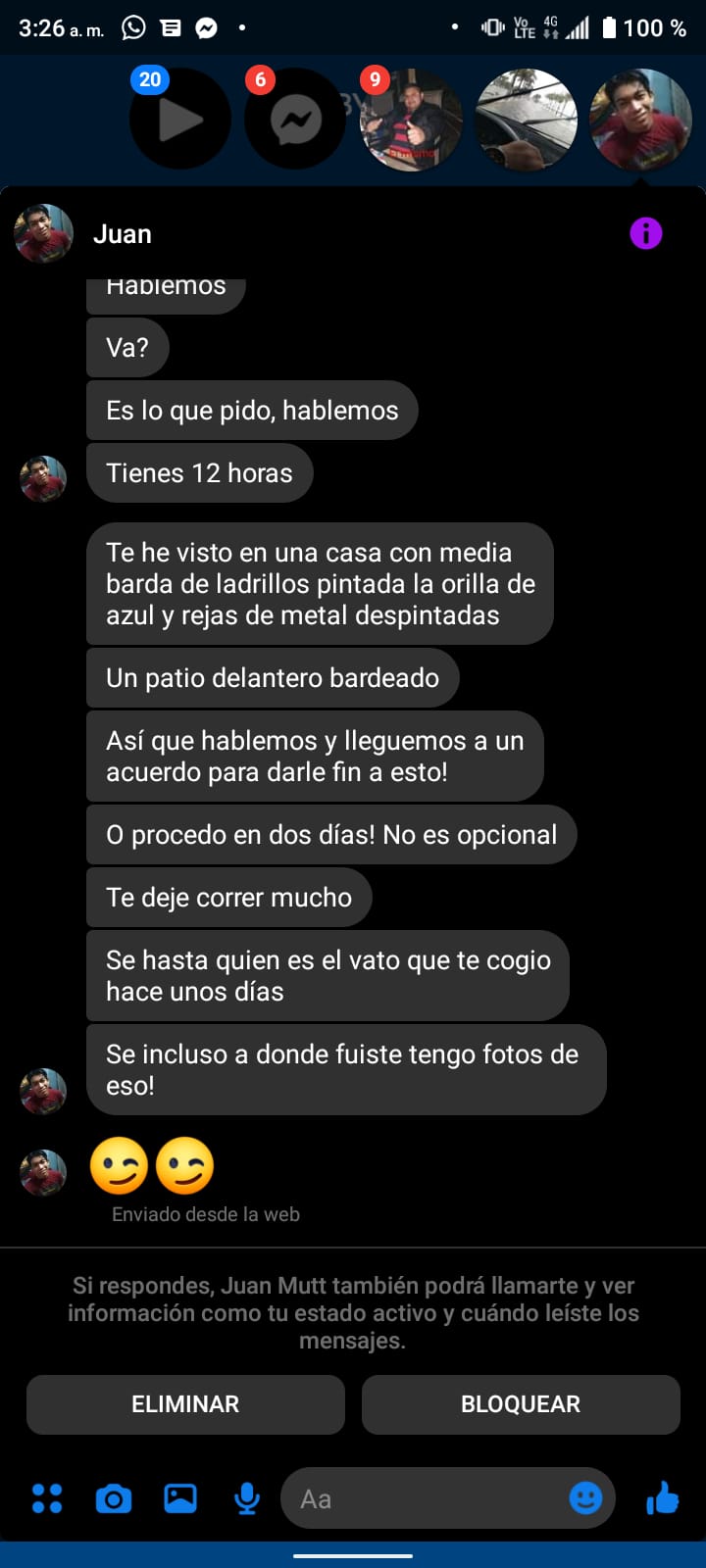
Task: Open chat head with 9 badge
Action: pos(411,120)
